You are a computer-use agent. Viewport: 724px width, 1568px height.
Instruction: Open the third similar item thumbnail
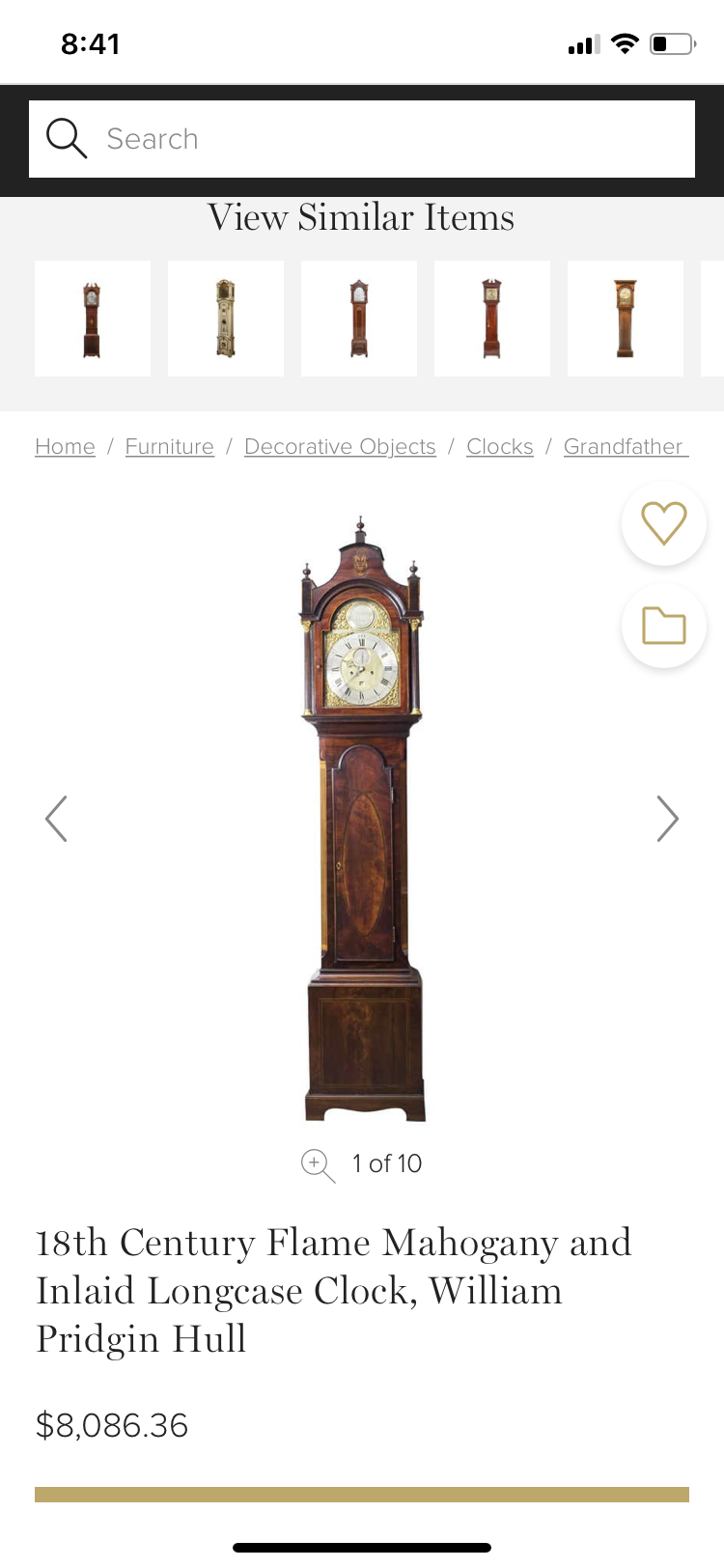point(359,319)
